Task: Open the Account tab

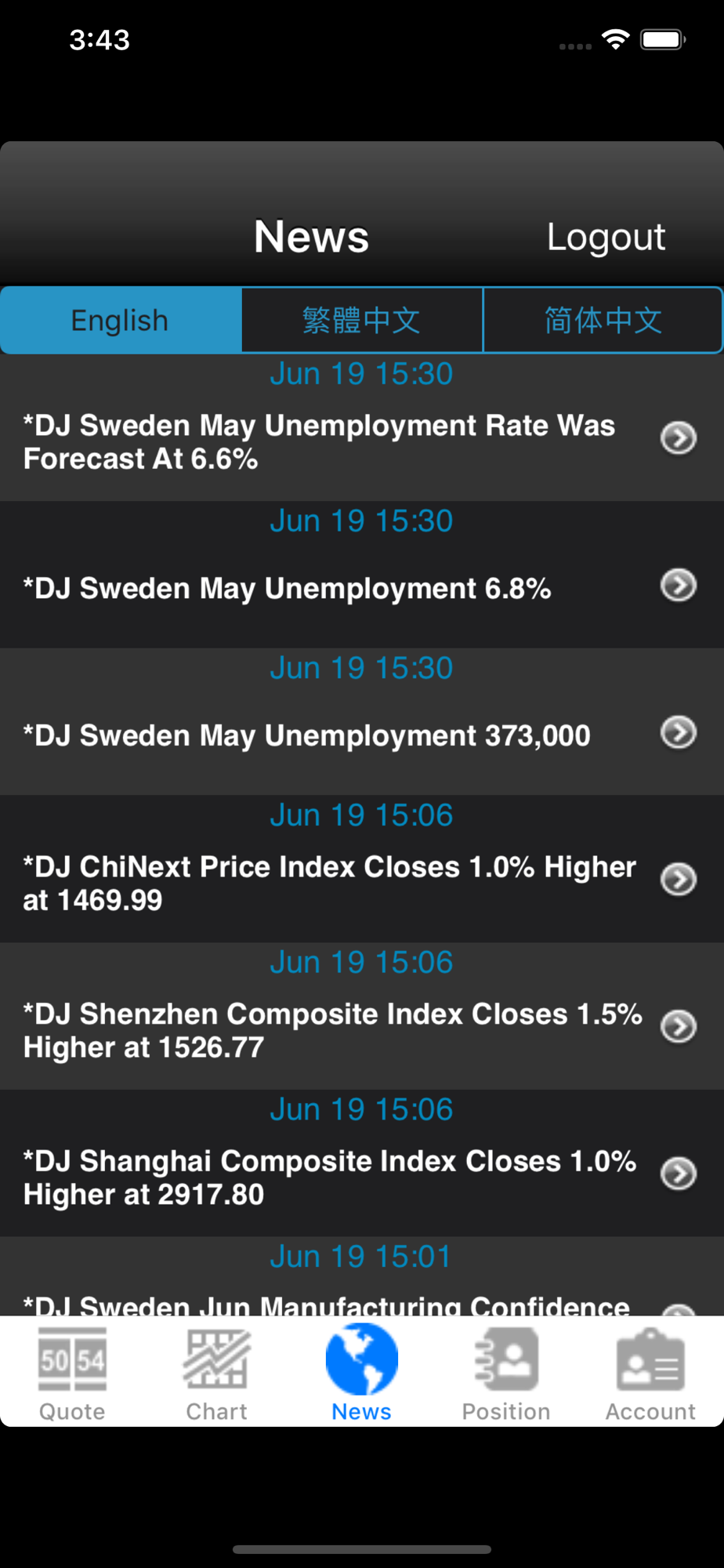Action: [650, 1373]
